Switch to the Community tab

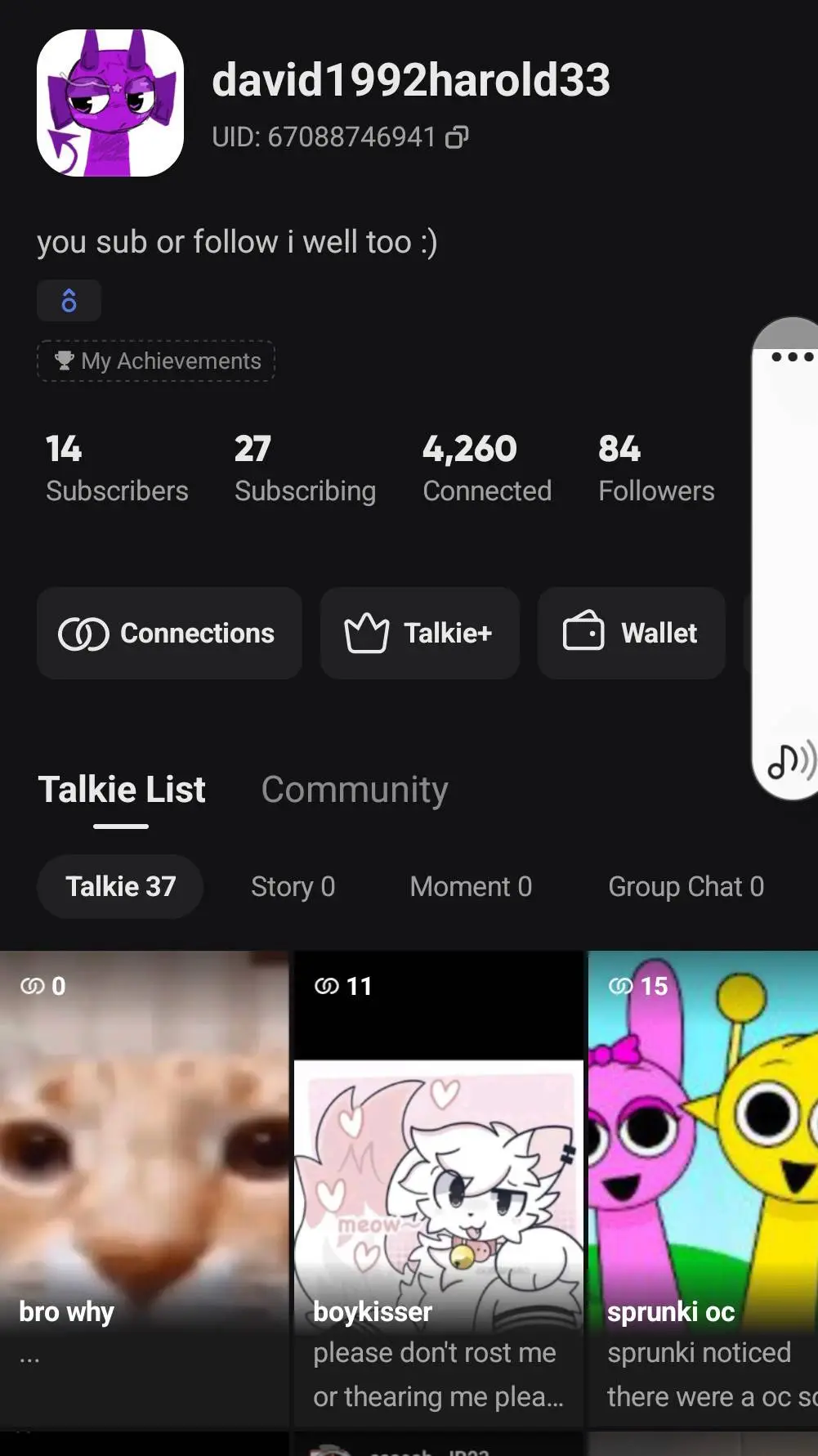355,790
